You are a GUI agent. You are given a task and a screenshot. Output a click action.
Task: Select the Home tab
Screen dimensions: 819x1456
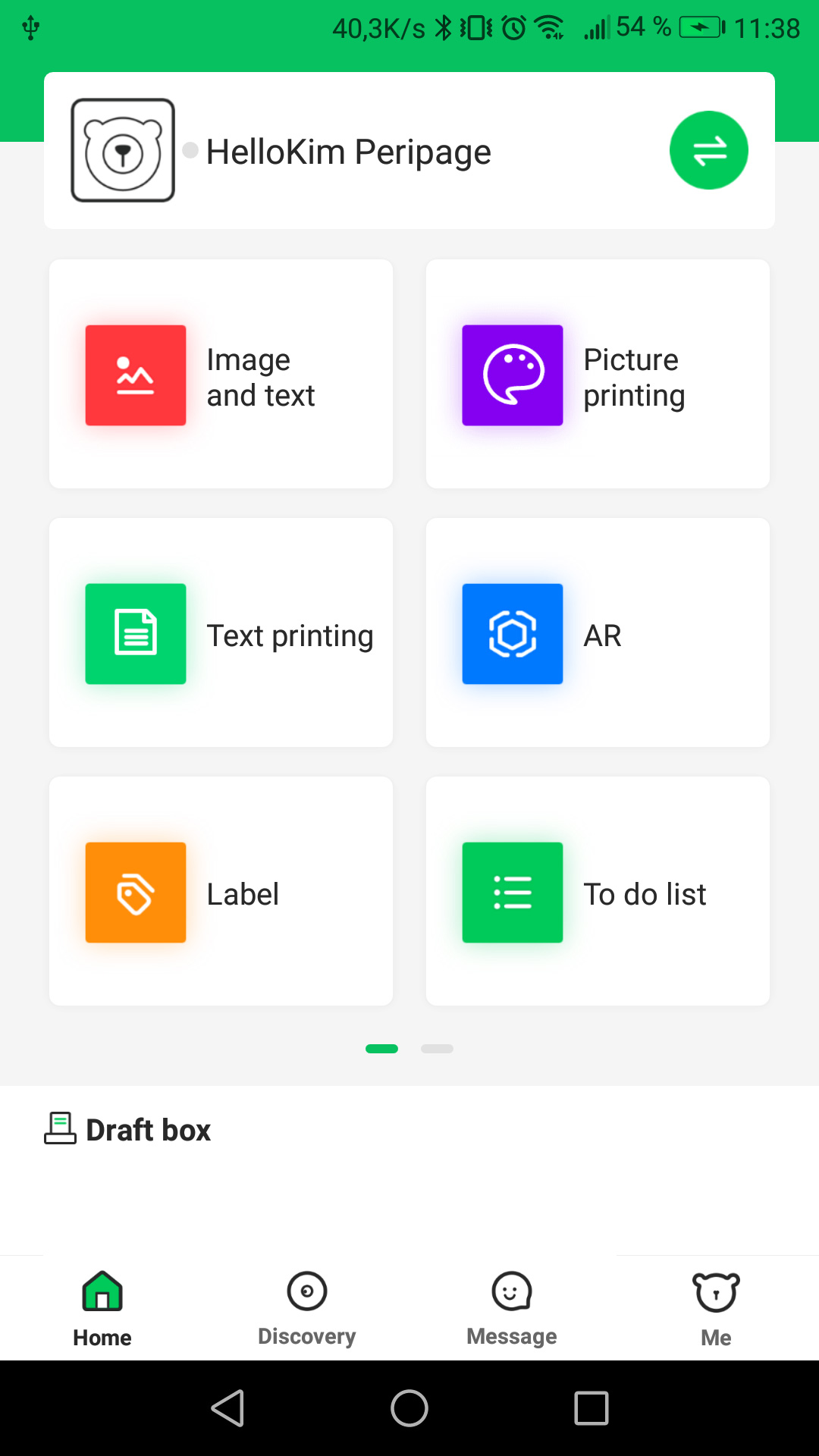[x=102, y=1308]
